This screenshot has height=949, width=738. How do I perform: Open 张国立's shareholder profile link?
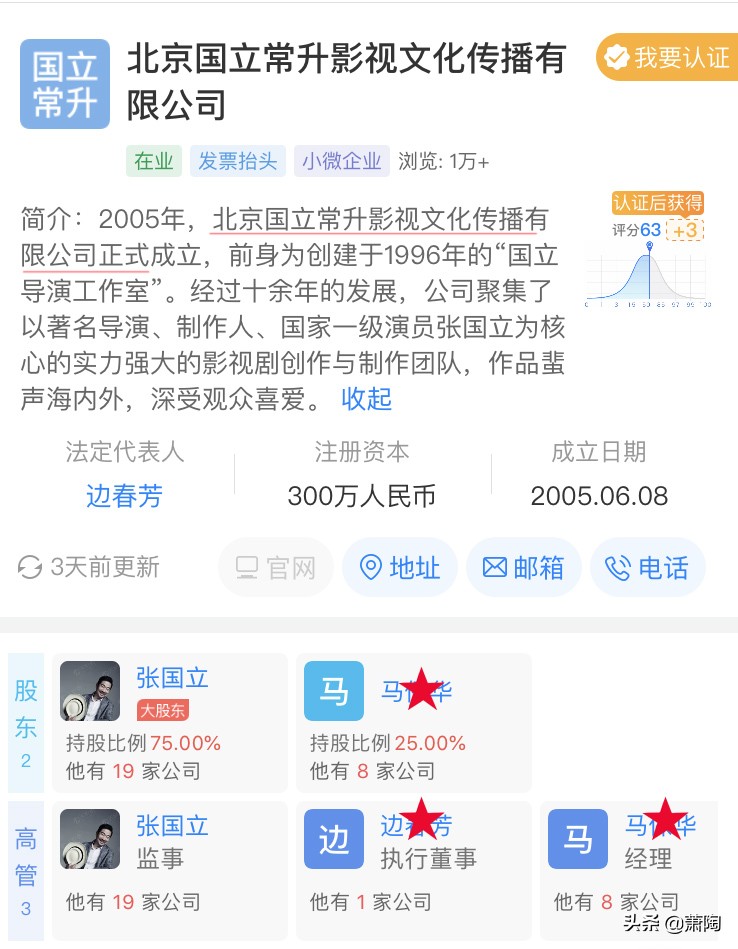point(171,678)
